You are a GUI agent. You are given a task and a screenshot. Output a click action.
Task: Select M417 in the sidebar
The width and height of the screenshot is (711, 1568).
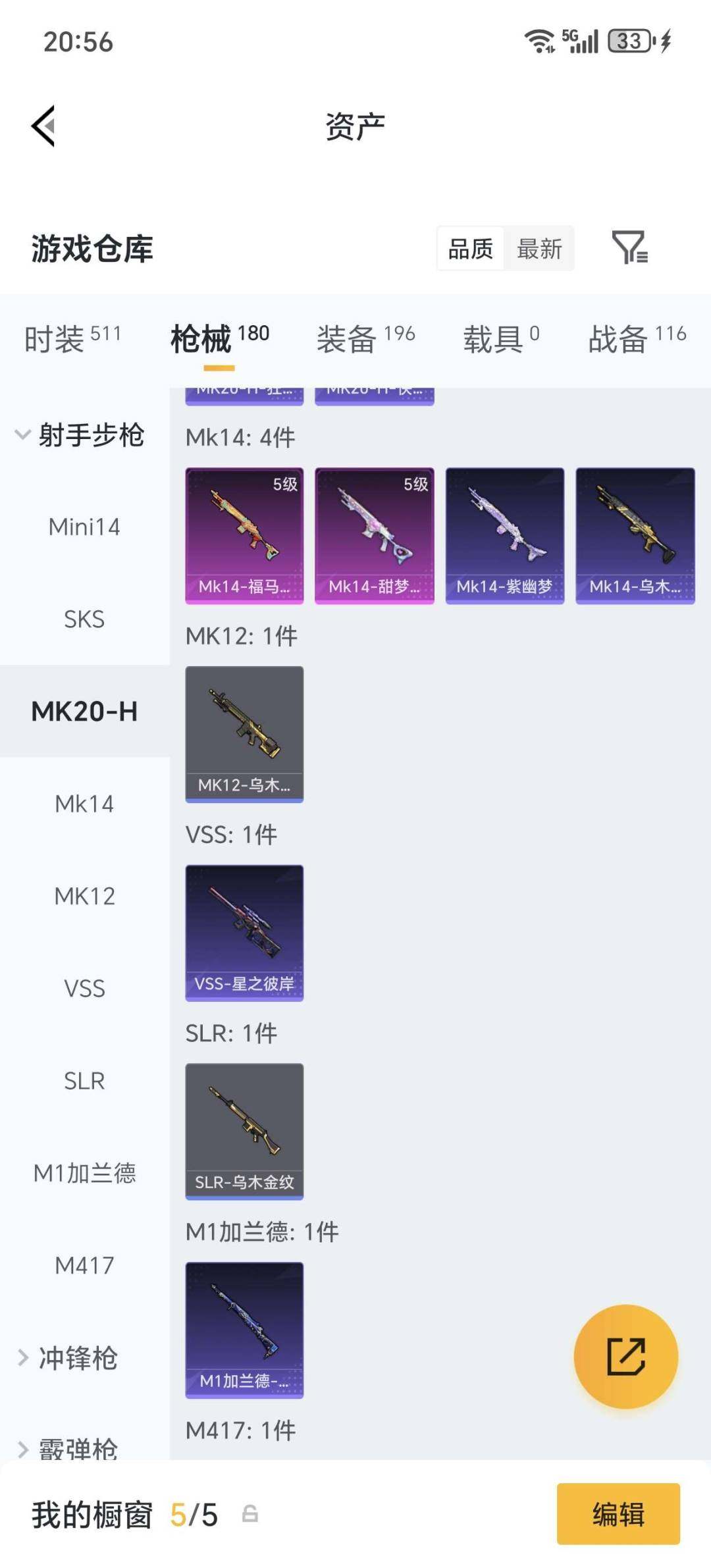[x=84, y=1265]
